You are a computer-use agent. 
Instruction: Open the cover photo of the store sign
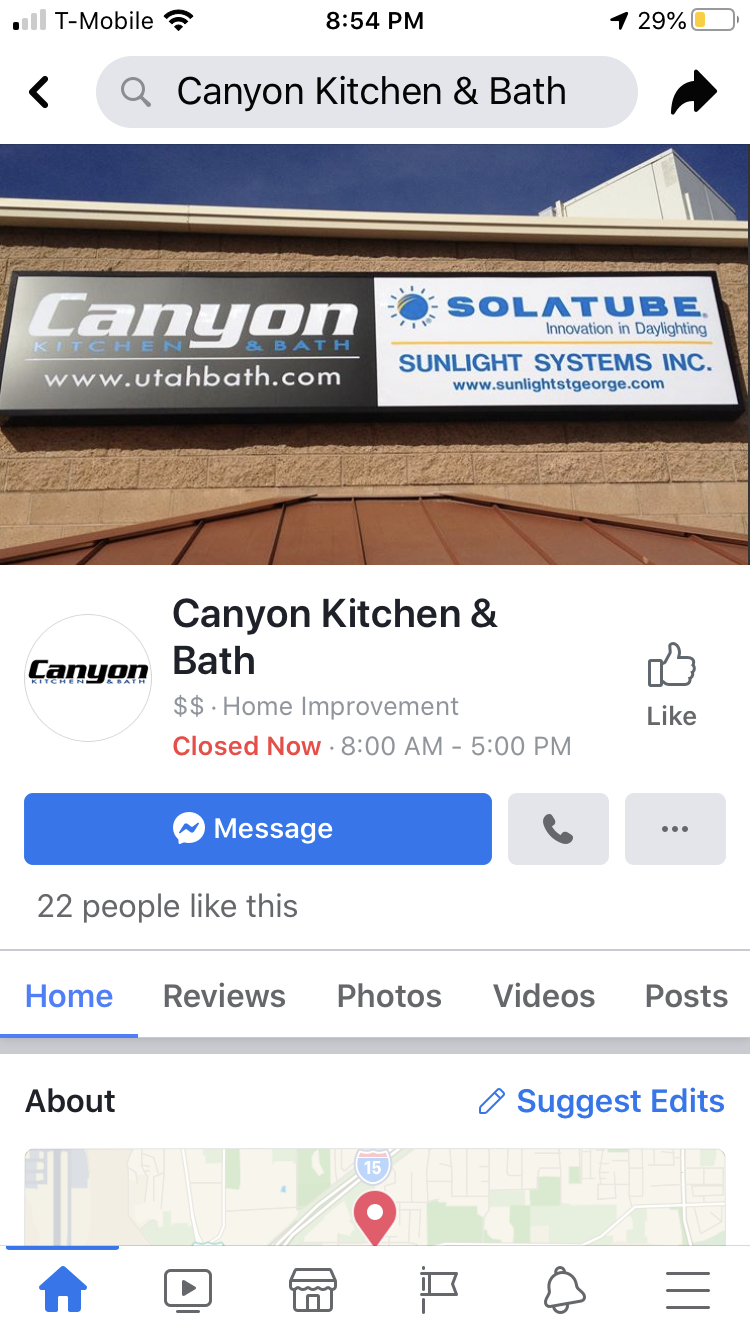375,354
